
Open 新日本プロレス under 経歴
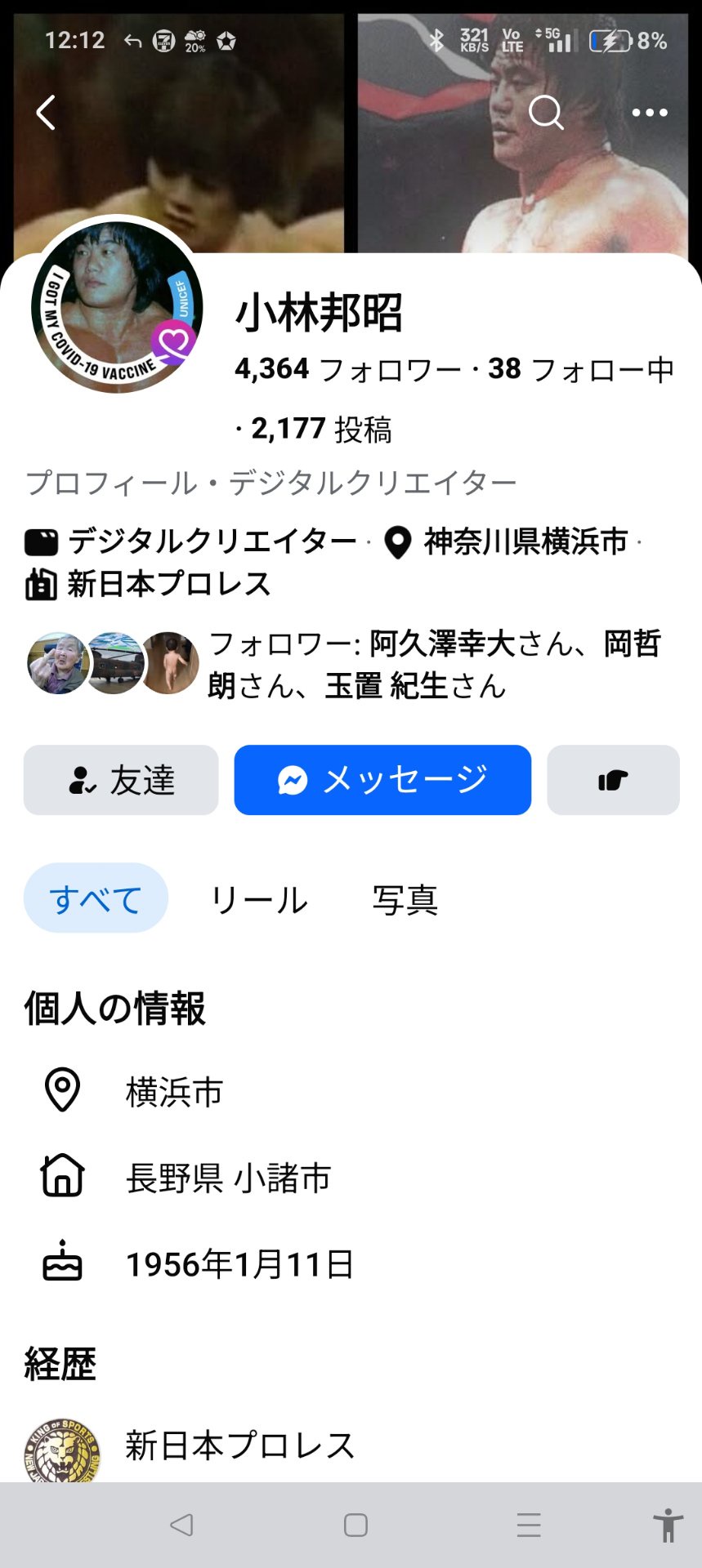click(x=239, y=1445)
